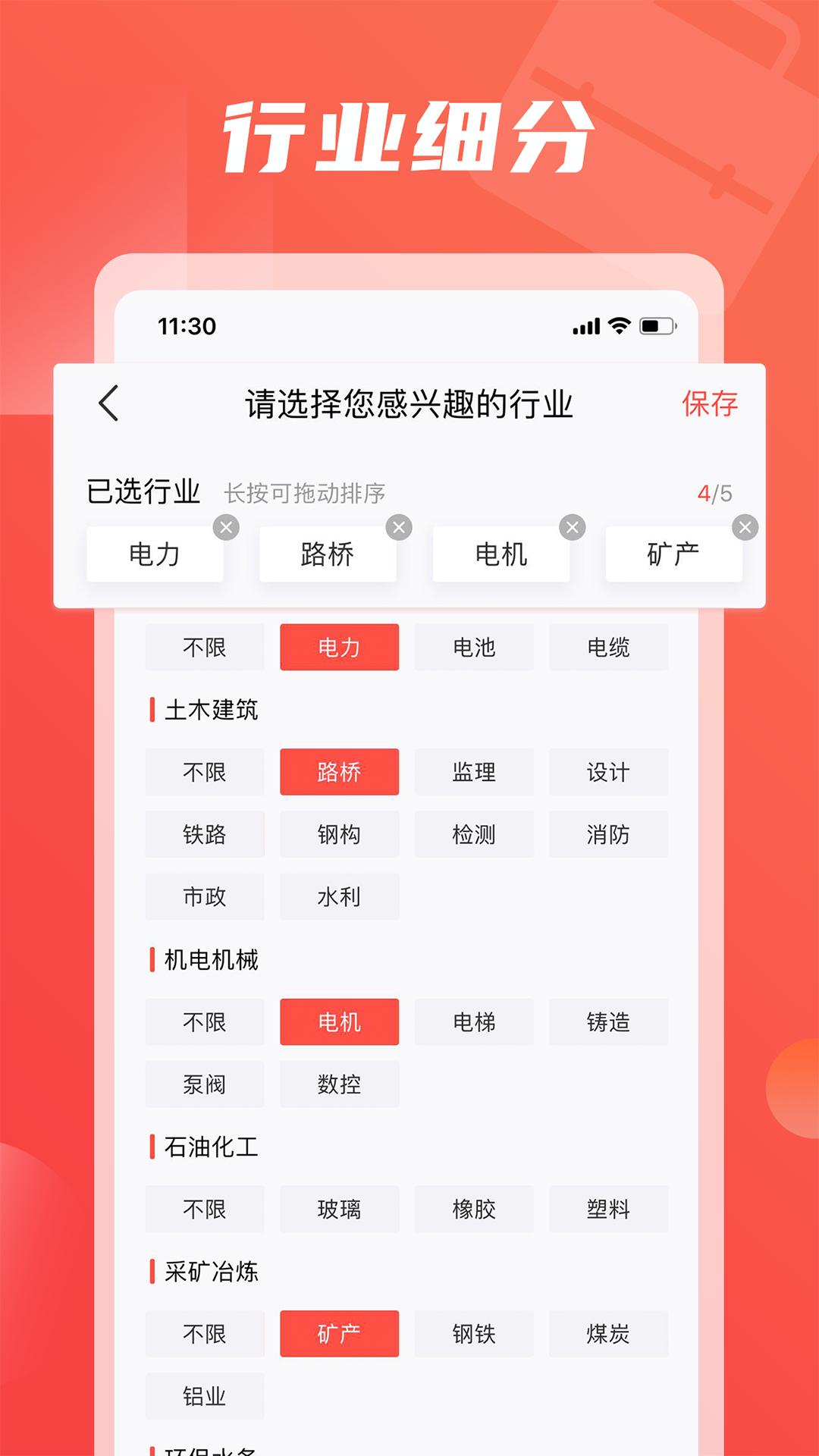Deselect the highlighted 电力 tag
The height and width of the screenshot is (1456, 819).
[339, 647]
